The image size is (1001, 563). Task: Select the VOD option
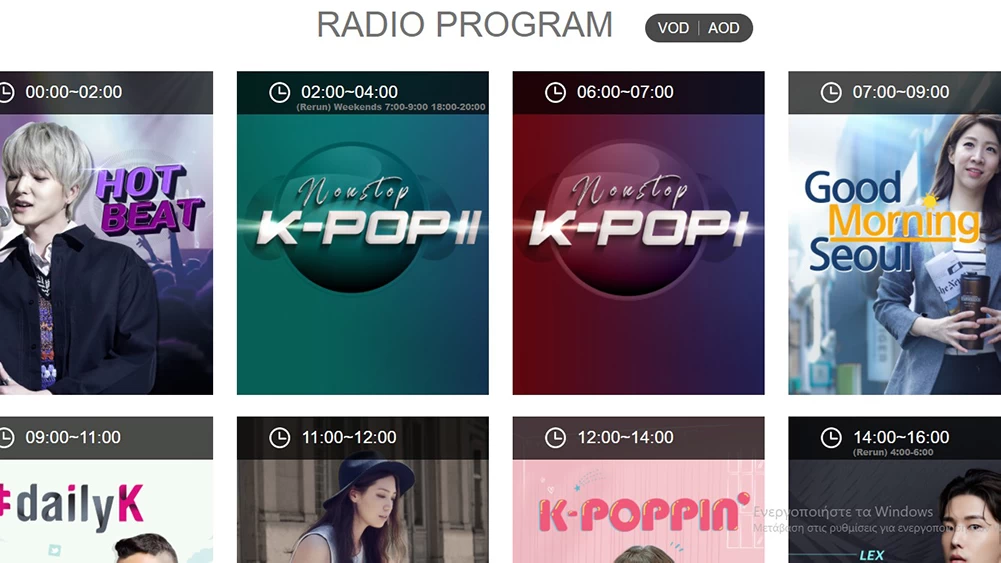point(673,28)
